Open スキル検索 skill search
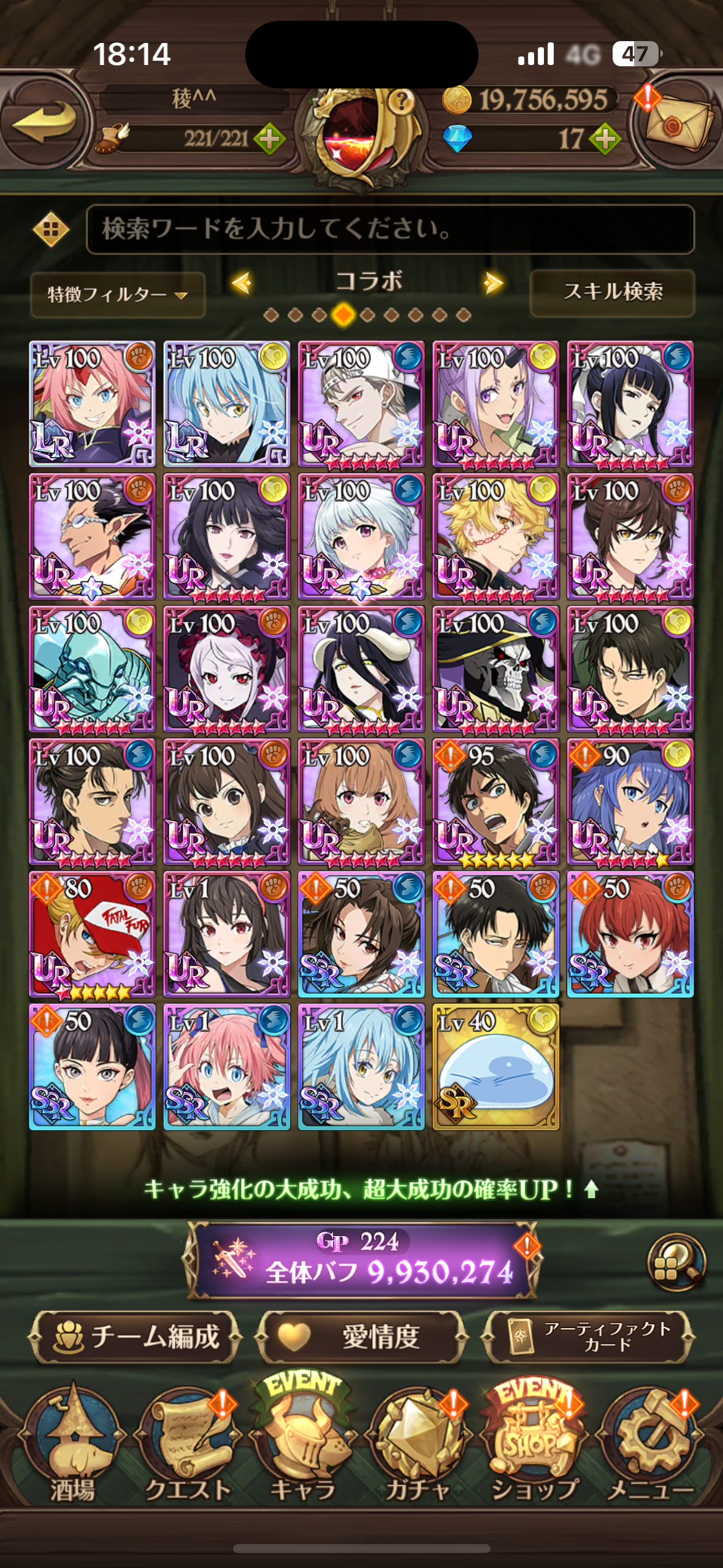 612,293
